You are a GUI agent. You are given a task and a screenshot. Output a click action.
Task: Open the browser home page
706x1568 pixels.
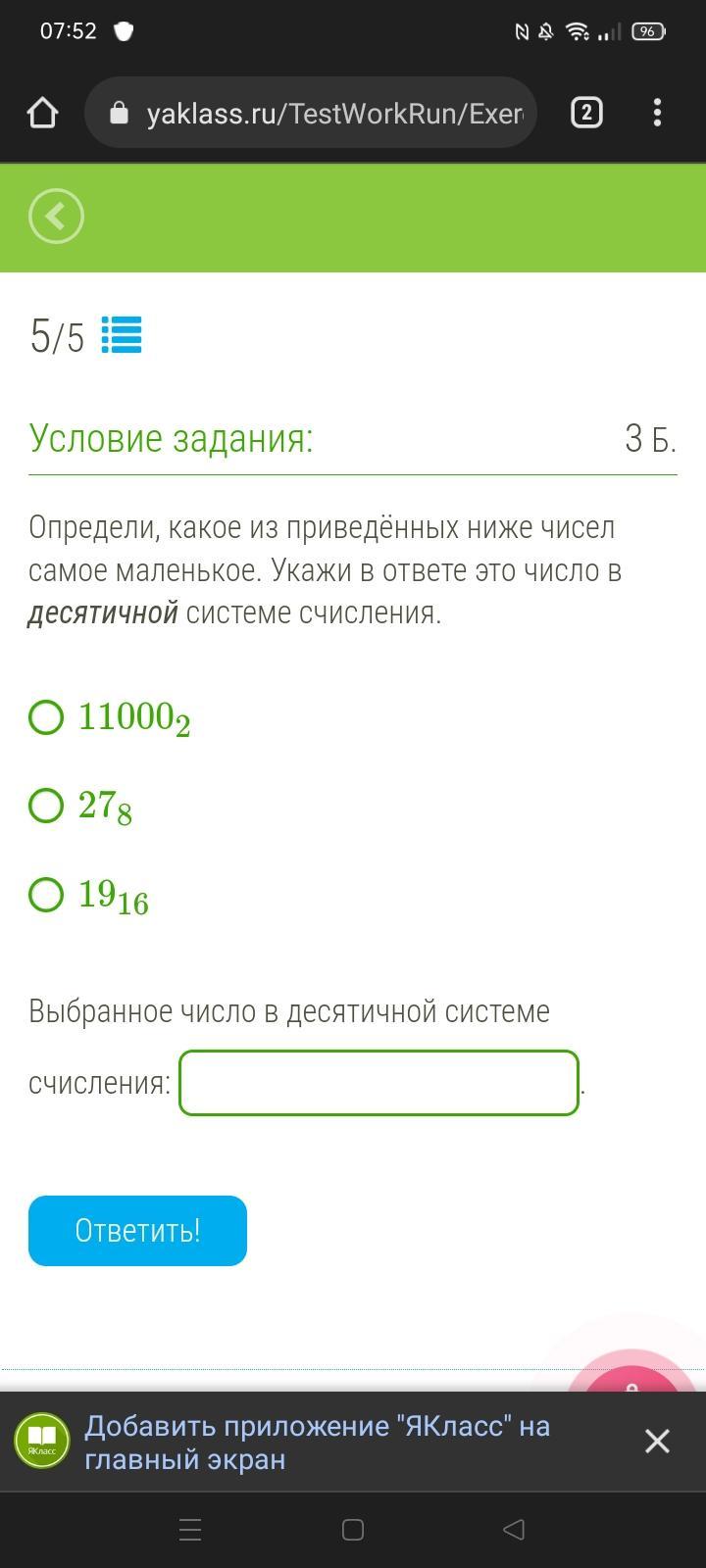[43, 113]
